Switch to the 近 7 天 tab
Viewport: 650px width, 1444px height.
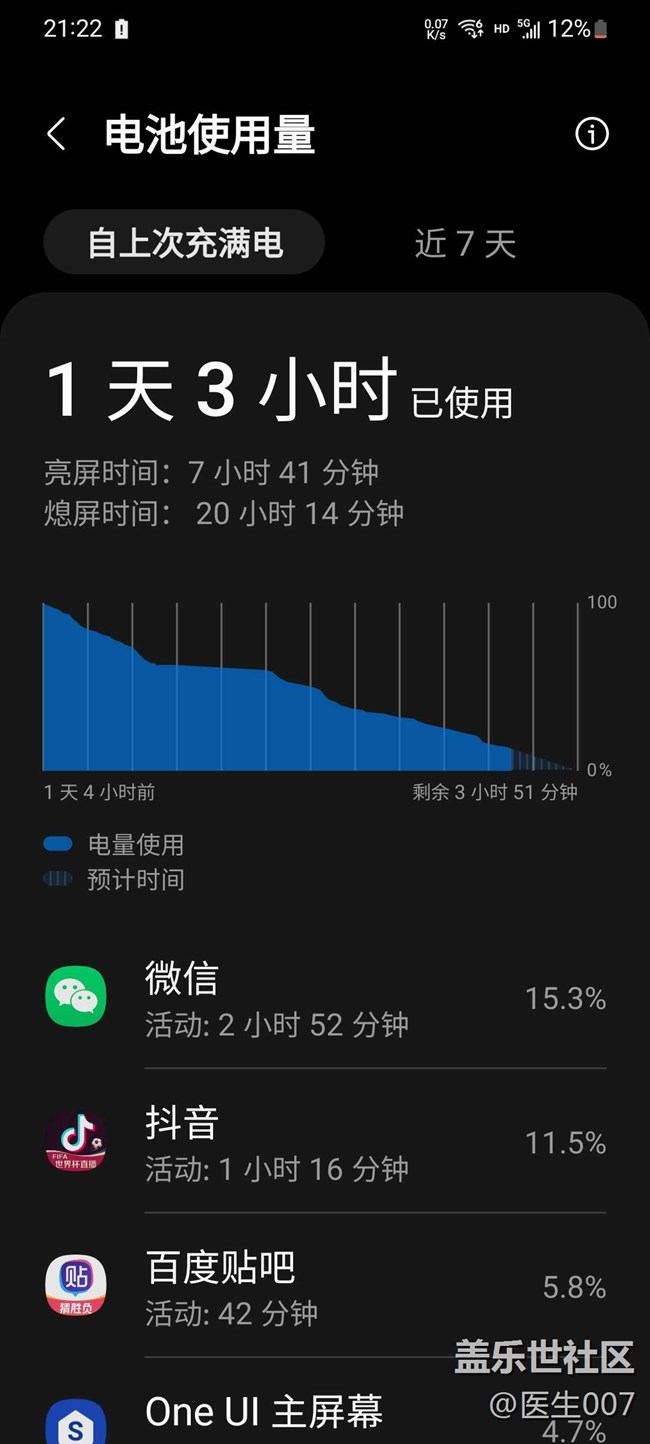(x=465, y=243)
